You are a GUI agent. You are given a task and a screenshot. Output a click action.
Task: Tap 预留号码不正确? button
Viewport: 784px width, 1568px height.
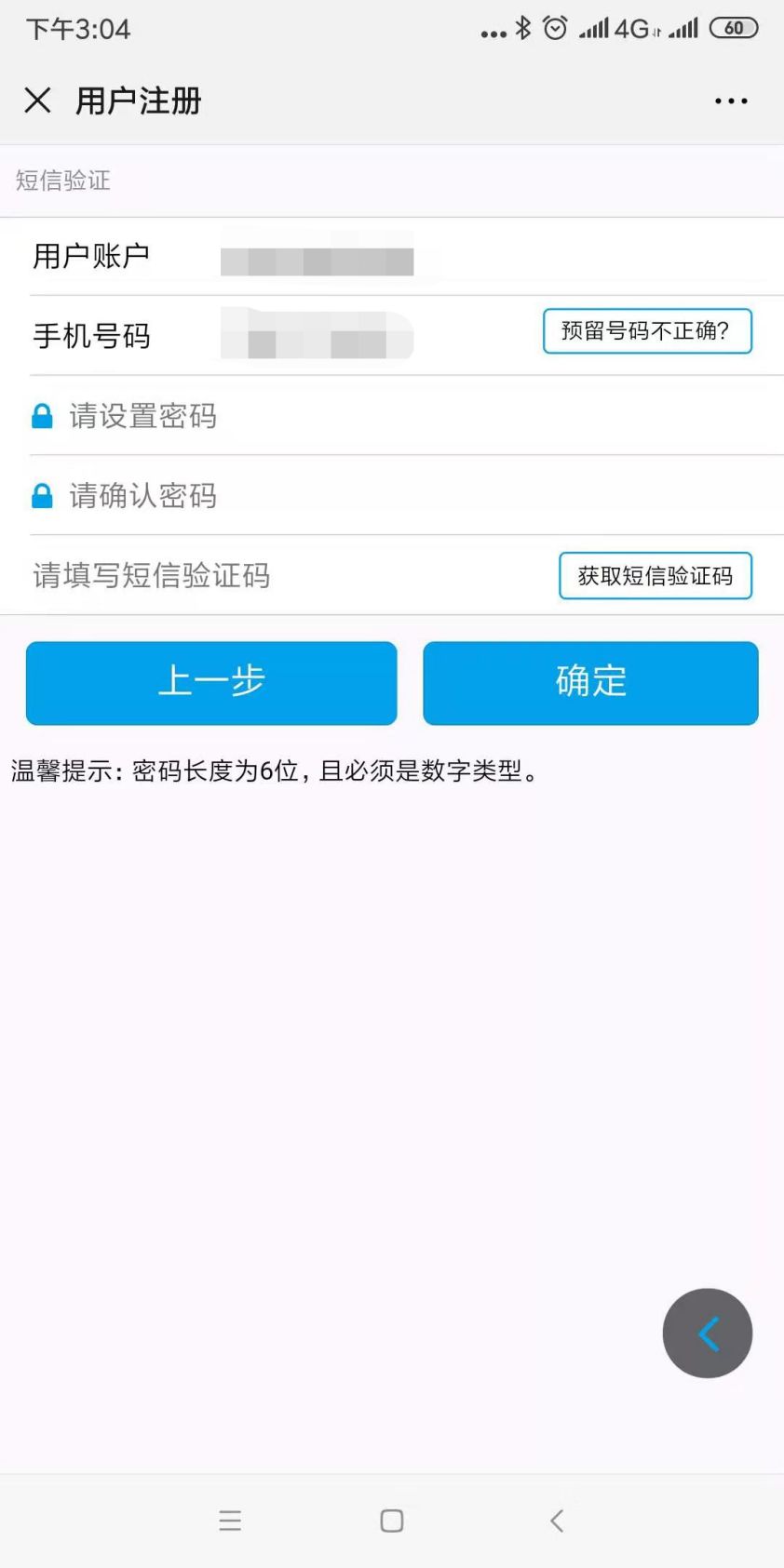coord(647,331)
